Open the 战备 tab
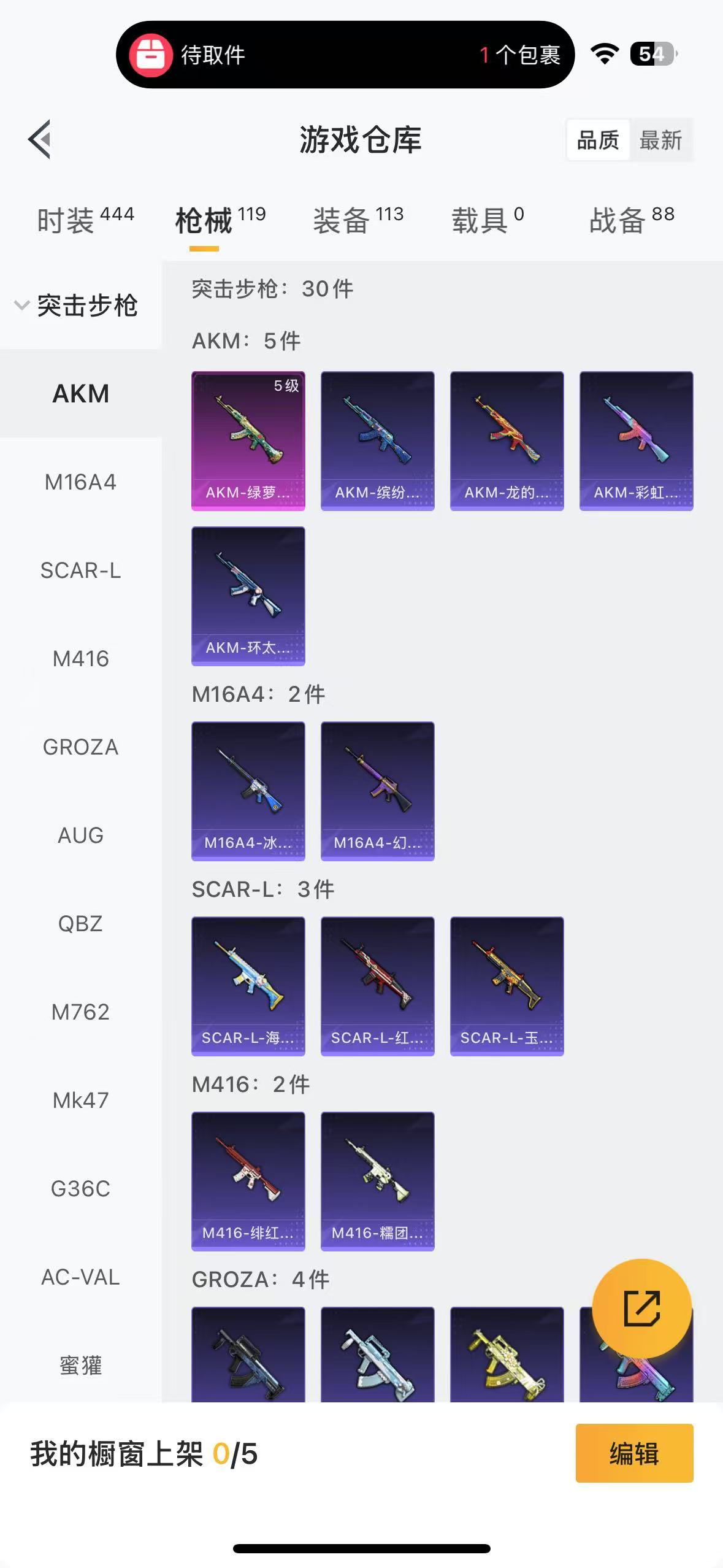This screenshot has height=1568, width=723. [x=632, y=220]
